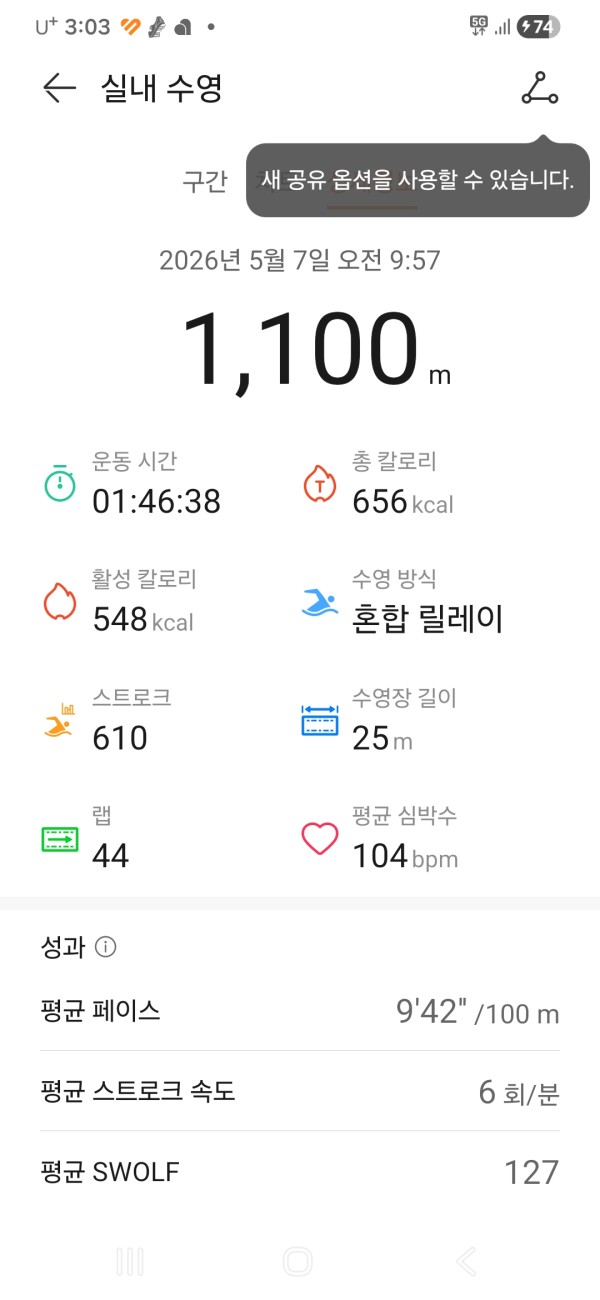Switch to the 구간 tab

click(x=205, y=182)
